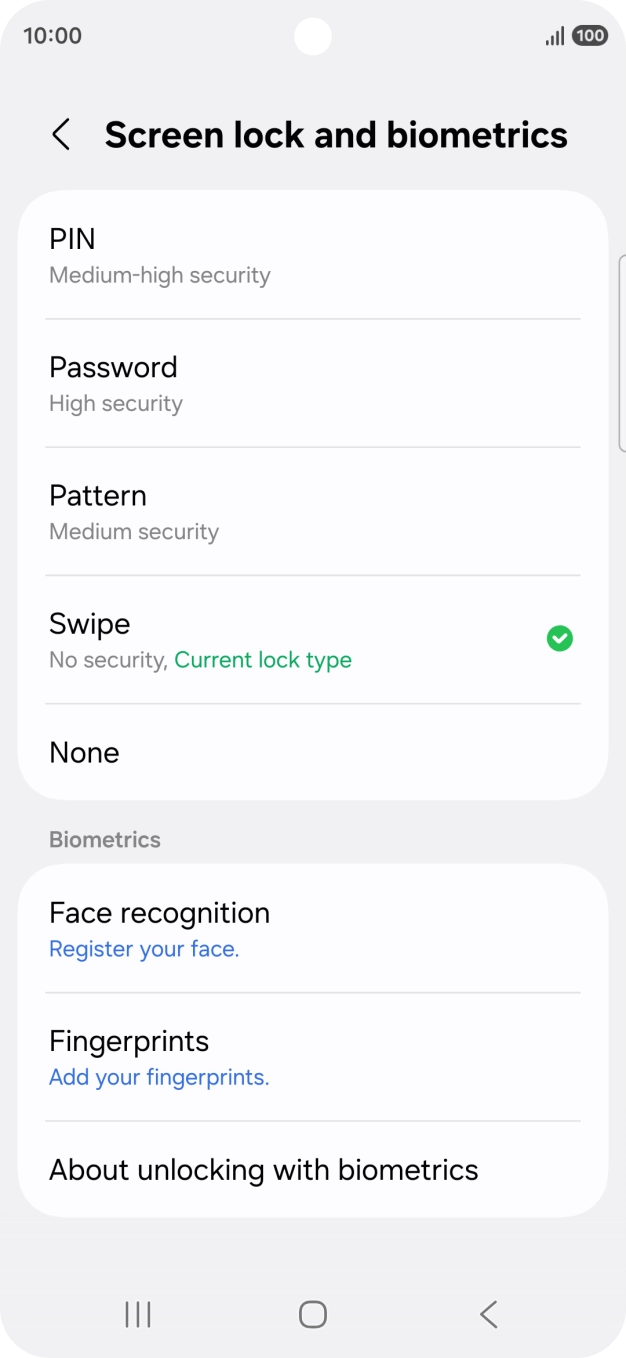Select Pattern lock type
The image size is (626, 1358).
tap(312, 511)
